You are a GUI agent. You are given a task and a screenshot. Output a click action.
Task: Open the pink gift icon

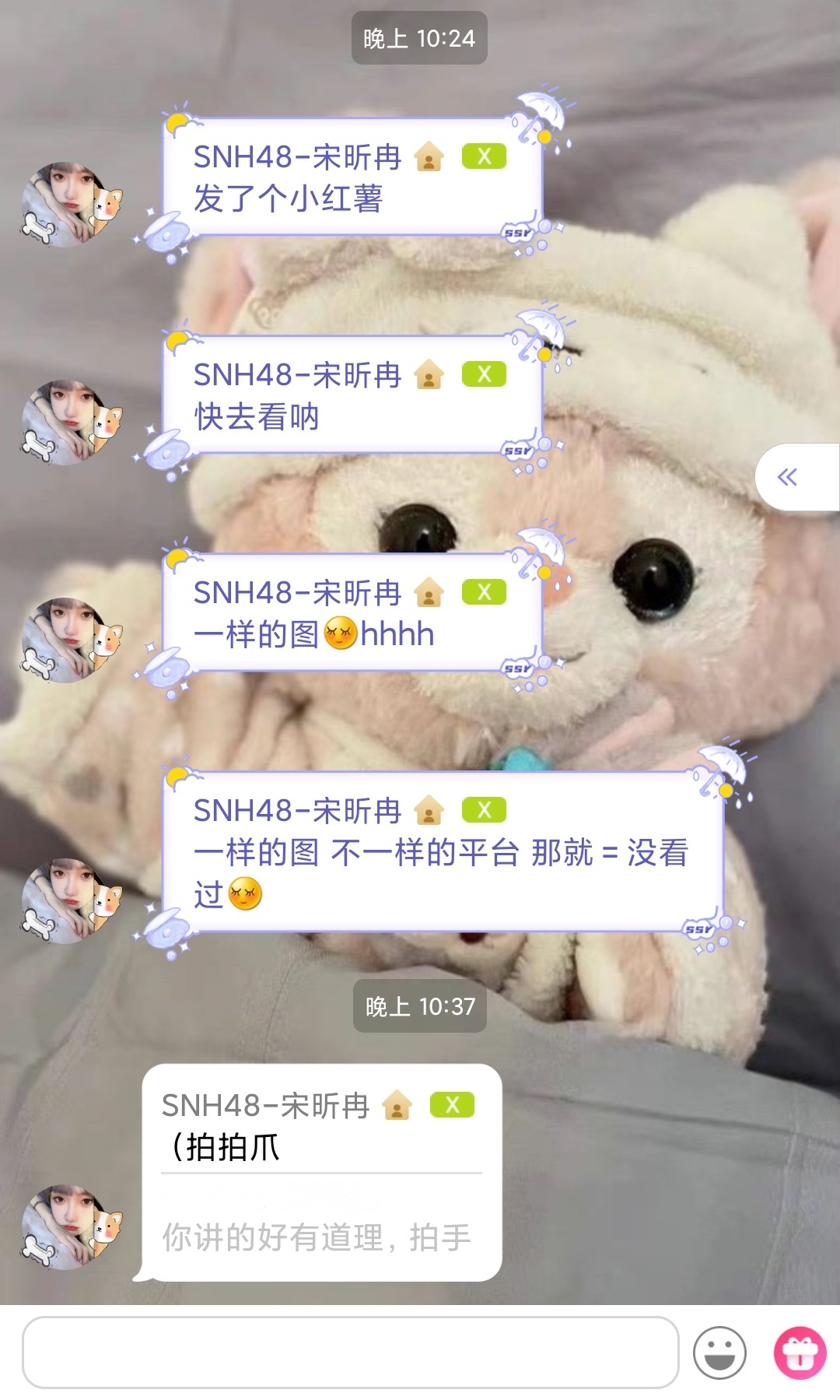point(800,1353)
